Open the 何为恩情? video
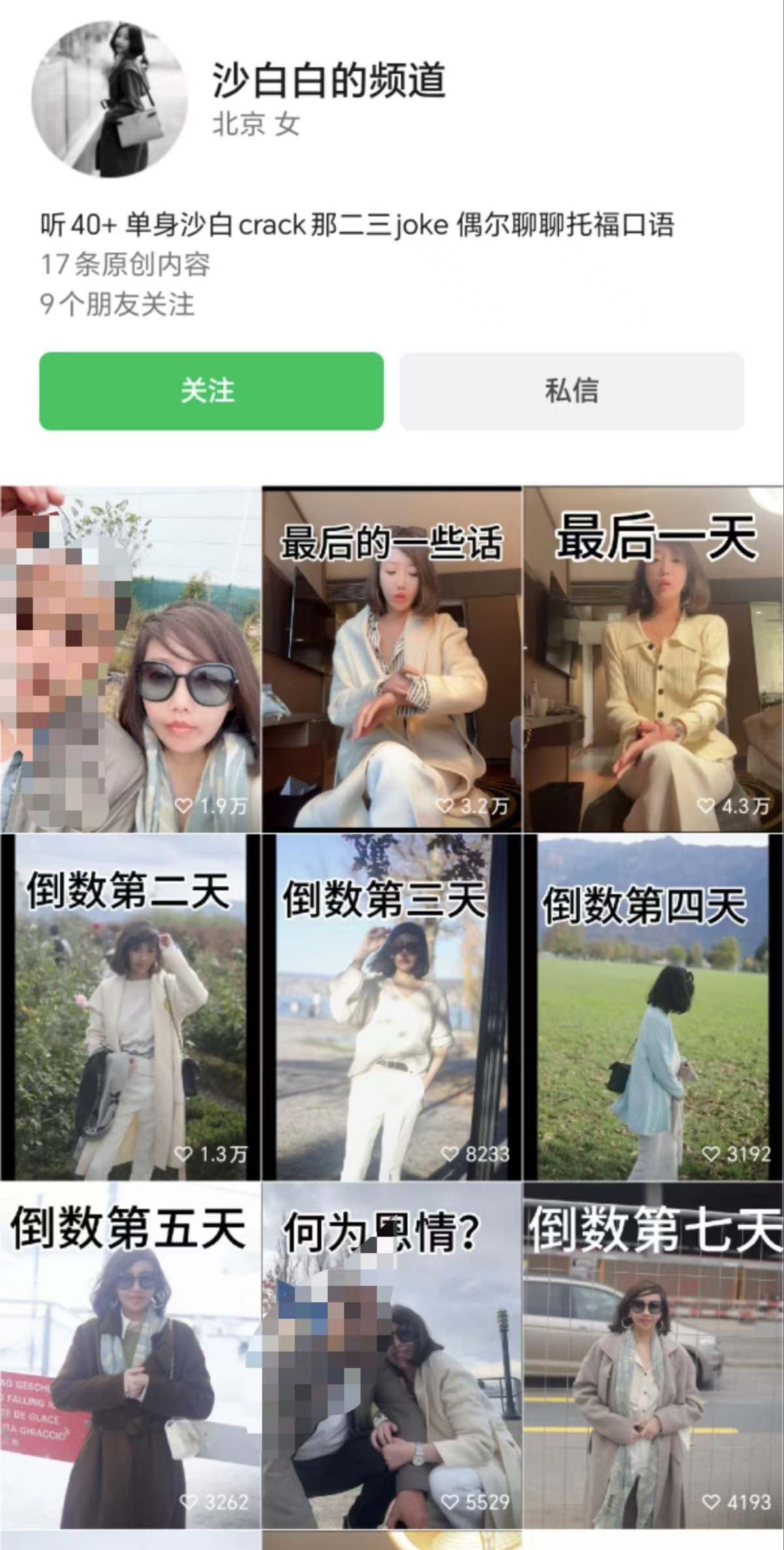This screenshot has width=784, height=1550. tap(392, 1355)
